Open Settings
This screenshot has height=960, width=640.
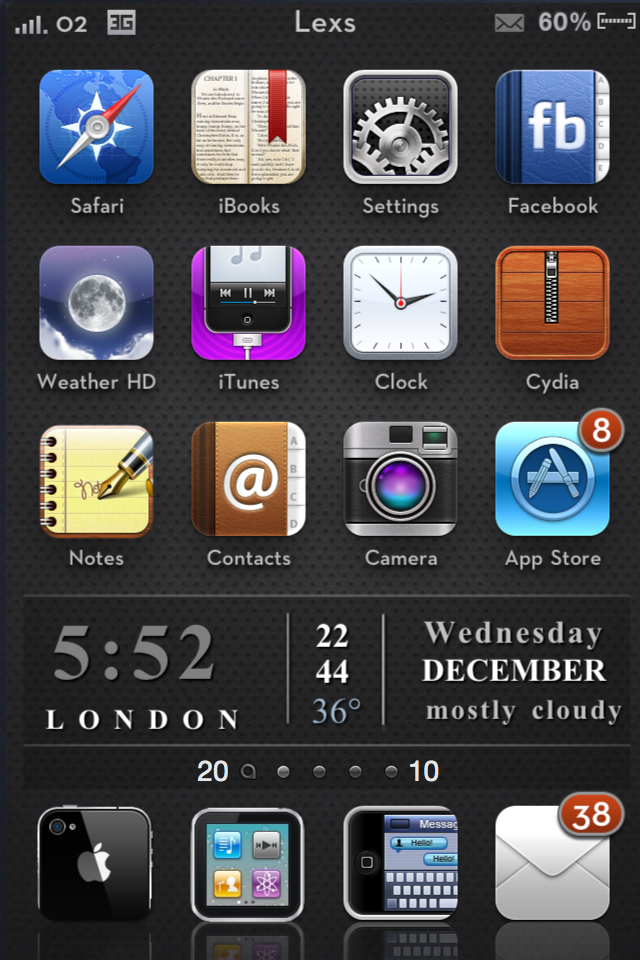pos(400,127)
